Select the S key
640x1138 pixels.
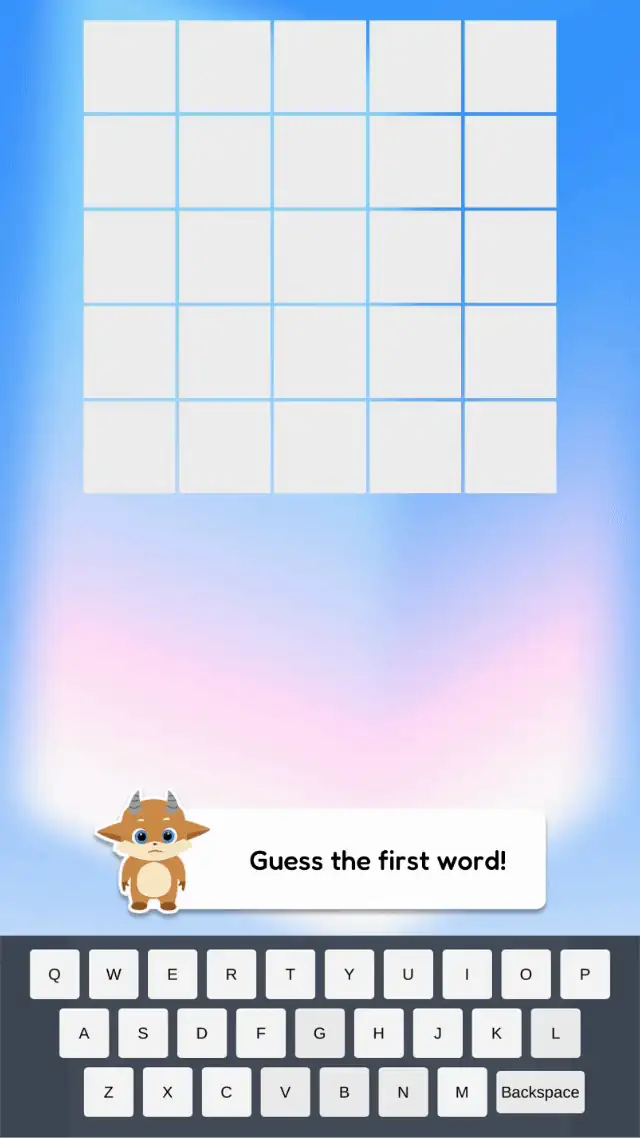[143, 1033]
